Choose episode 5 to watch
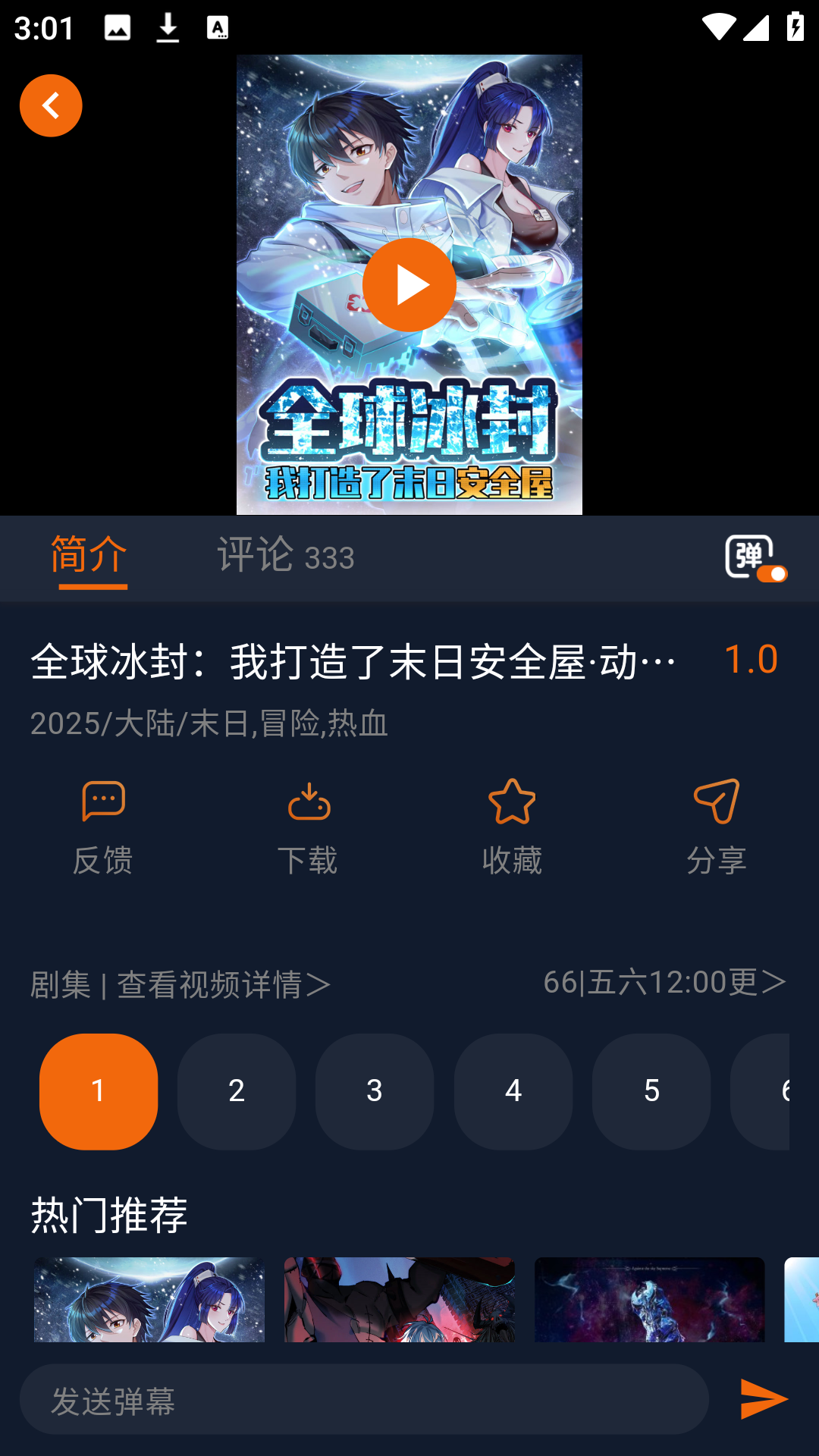This screenshot has height=1456, width=819. [x=651, y=1091]
